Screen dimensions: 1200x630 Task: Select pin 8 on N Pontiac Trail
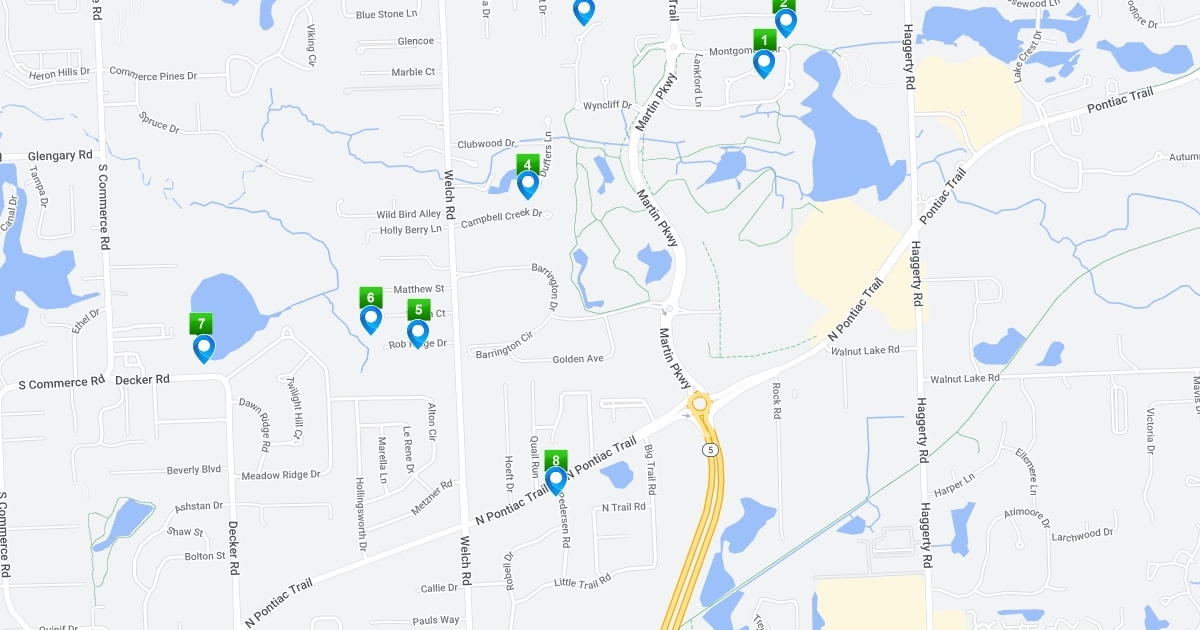[556, 473]
